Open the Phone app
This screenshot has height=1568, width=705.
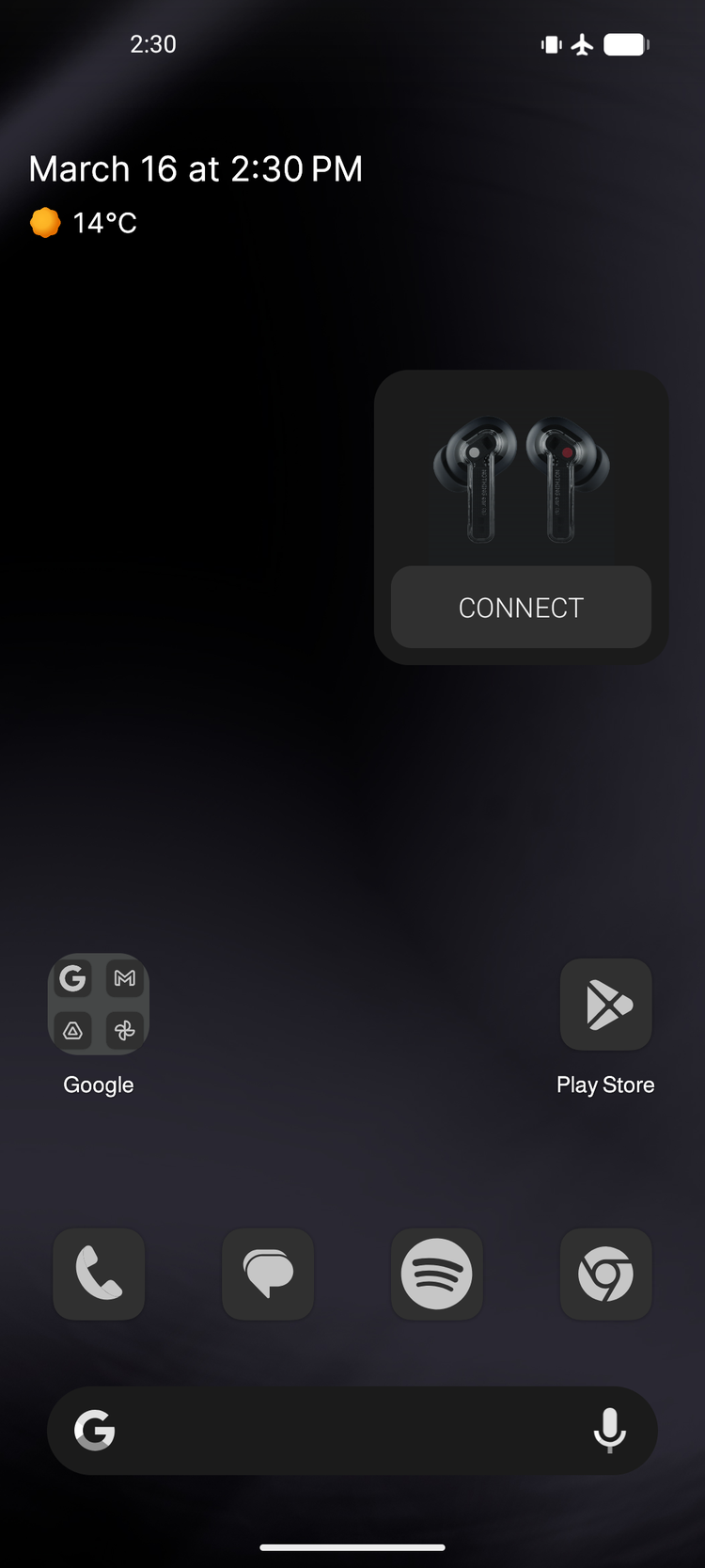pos(99,1275)
